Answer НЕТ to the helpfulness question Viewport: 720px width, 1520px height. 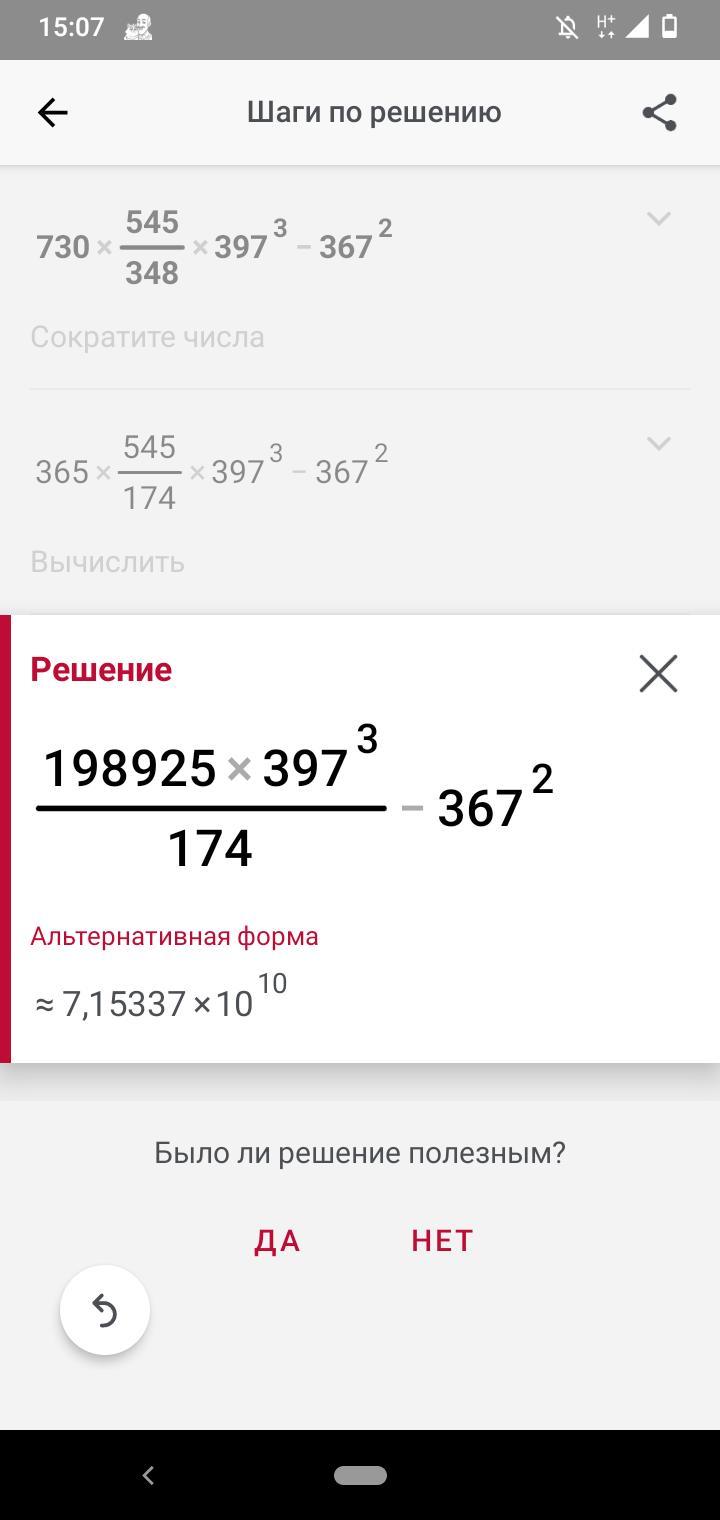(x=442, y=1241)
